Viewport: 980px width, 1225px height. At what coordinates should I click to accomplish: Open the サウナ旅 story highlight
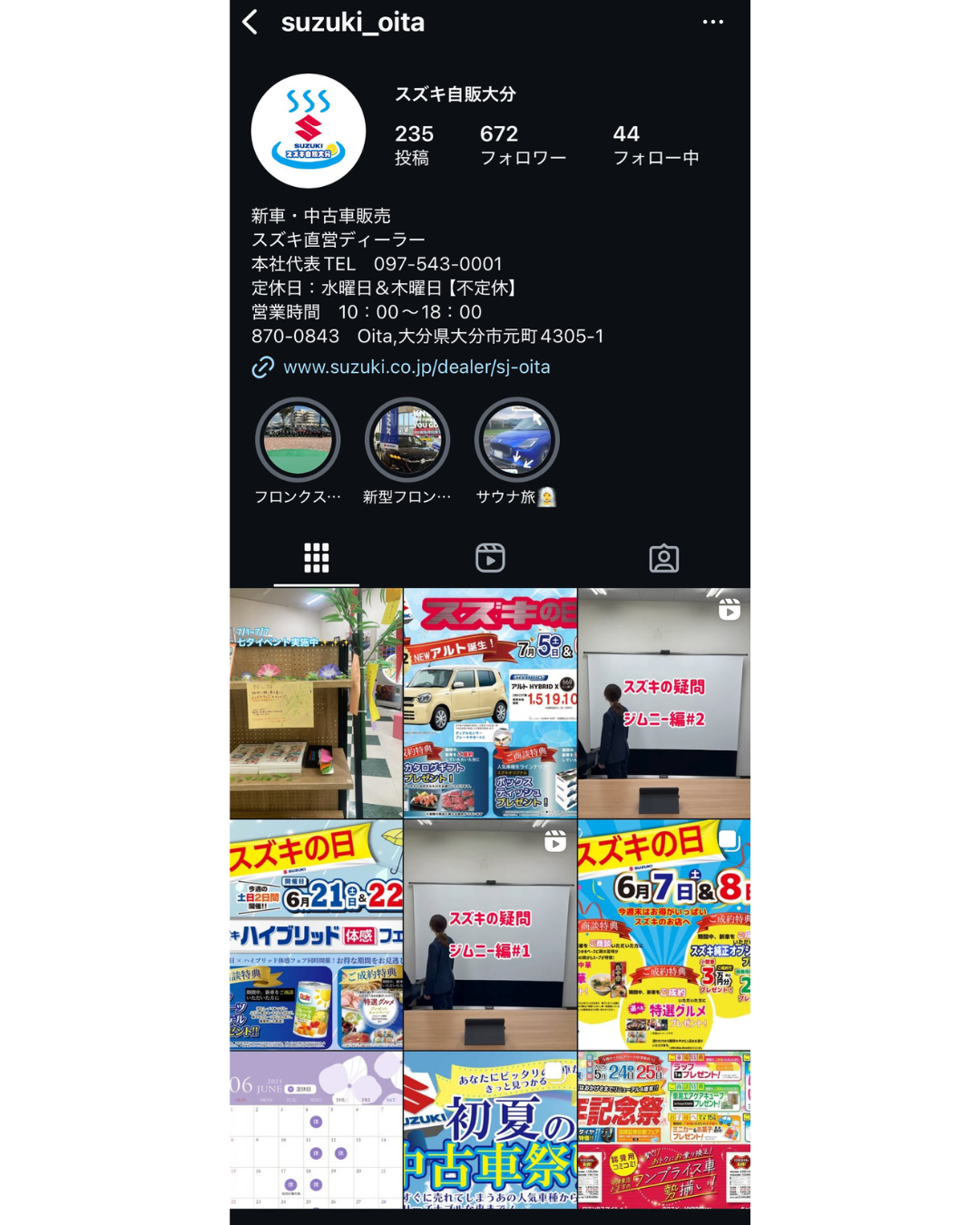pos(516,441)
